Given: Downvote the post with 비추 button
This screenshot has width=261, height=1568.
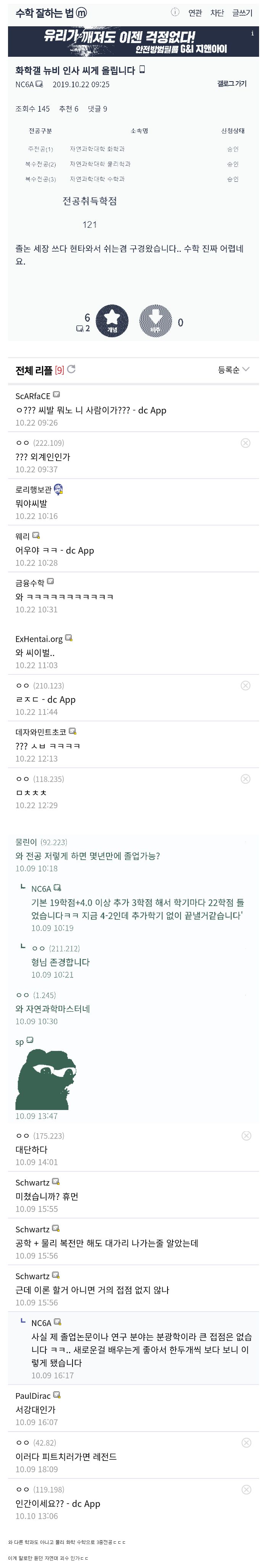Looking at the screenshot, I should [155, 320].
